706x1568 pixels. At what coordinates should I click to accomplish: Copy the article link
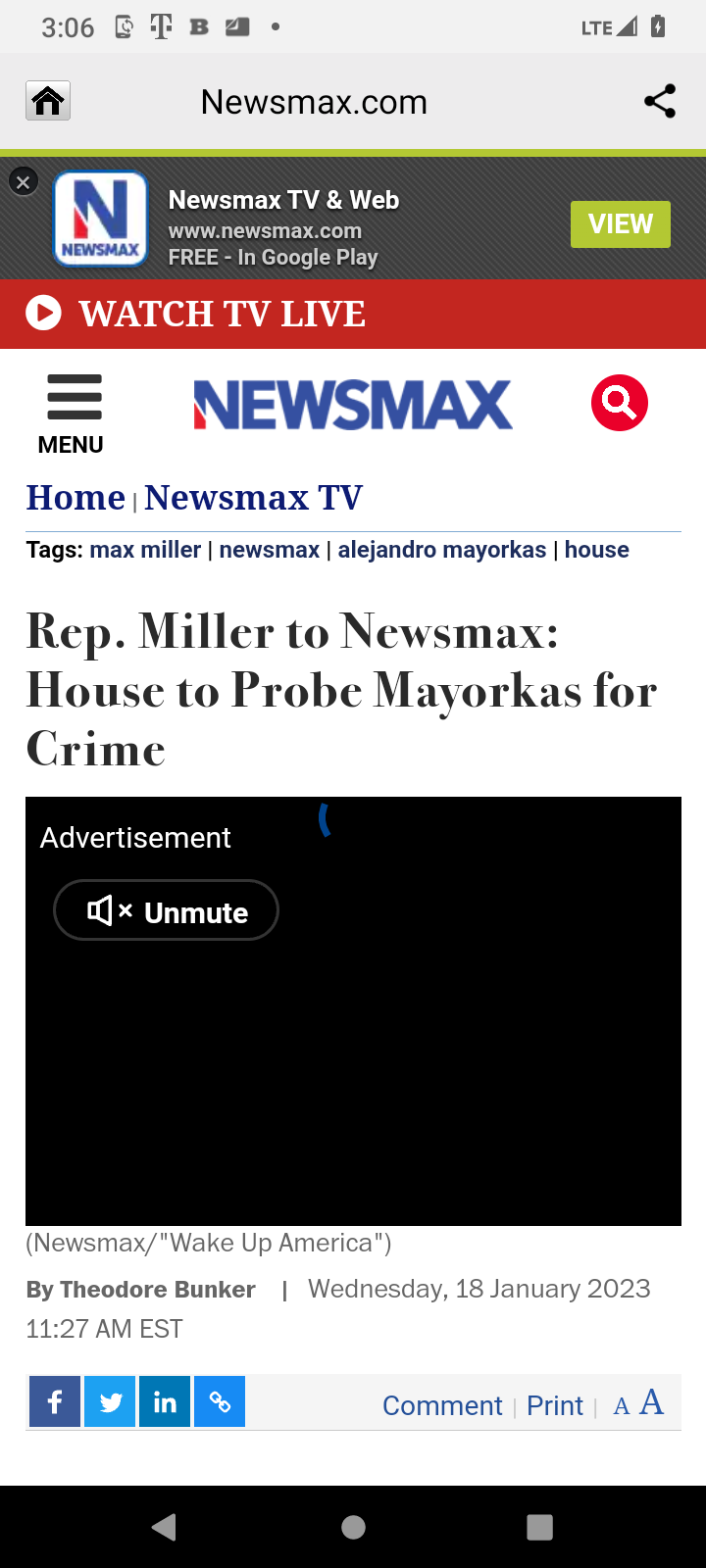[x=220, y=1402]
